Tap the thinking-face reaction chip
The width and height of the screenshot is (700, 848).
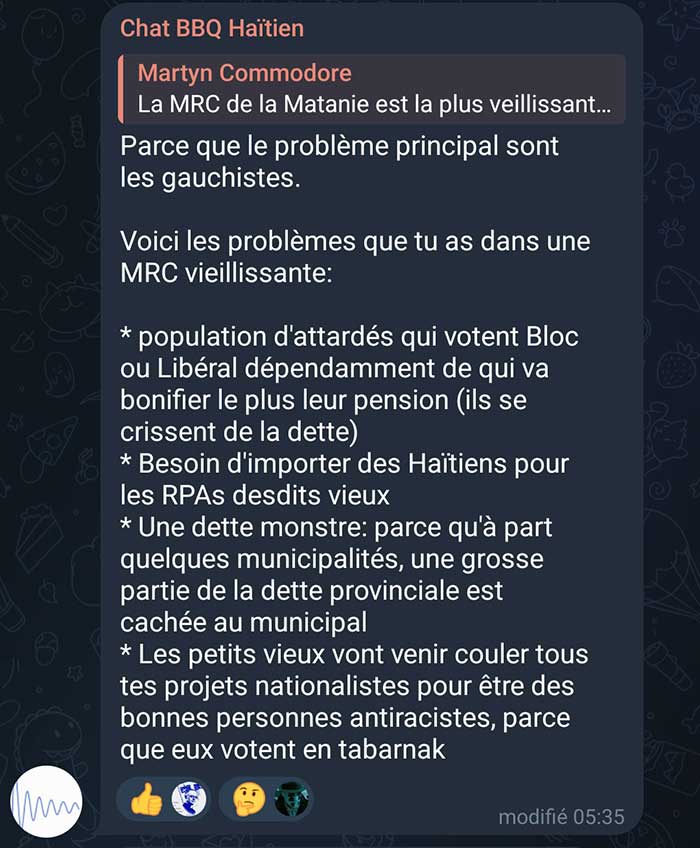click(267, 799)
